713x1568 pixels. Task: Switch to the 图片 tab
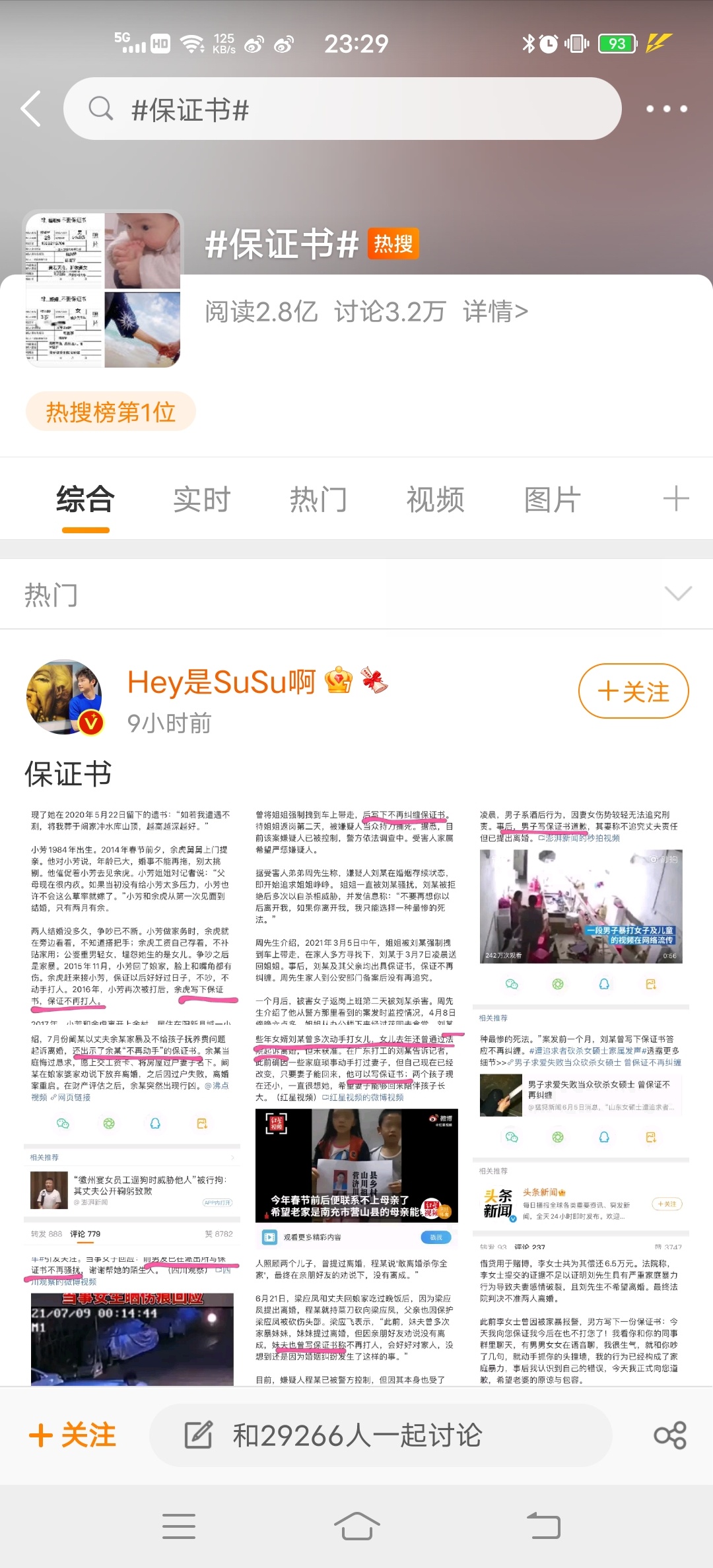pyautogui.click(x=552, y=500)
